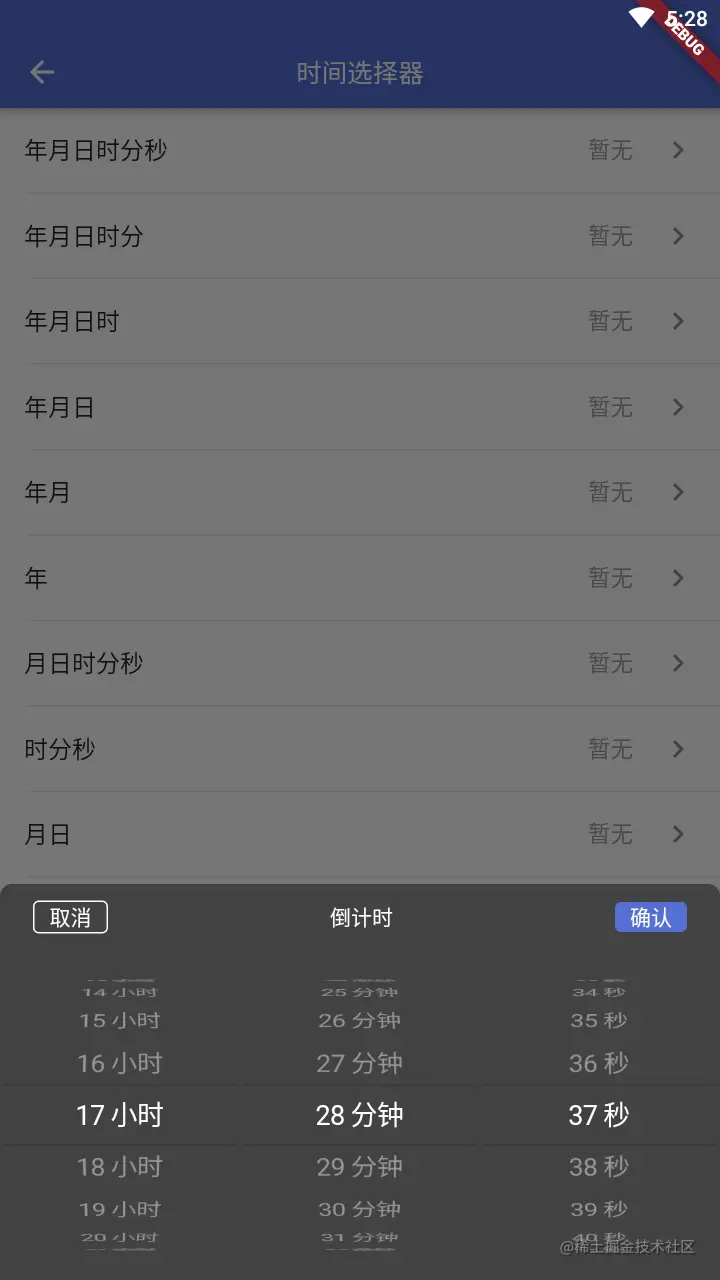Pick 27 分钟 in the minute wheel
Image resolution: width=720 pixels, height=1280 pixels.
click(359, 1063)
